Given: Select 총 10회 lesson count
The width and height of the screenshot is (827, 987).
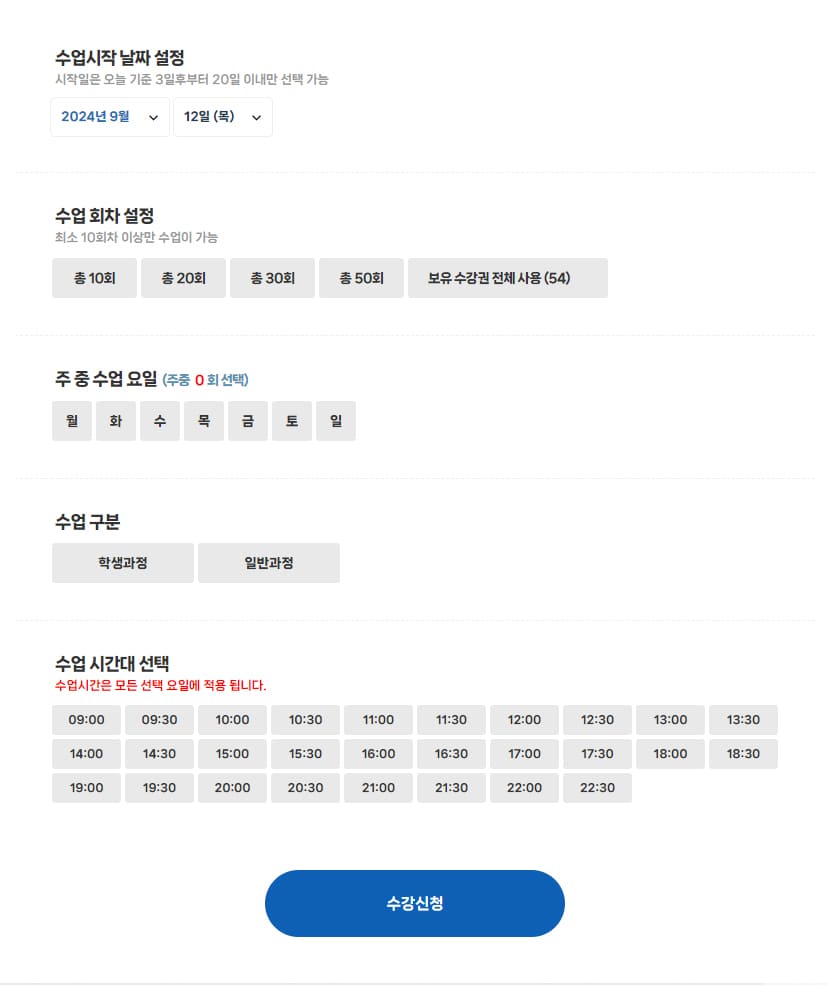Looking at the screenshot, I should [94, 278].
